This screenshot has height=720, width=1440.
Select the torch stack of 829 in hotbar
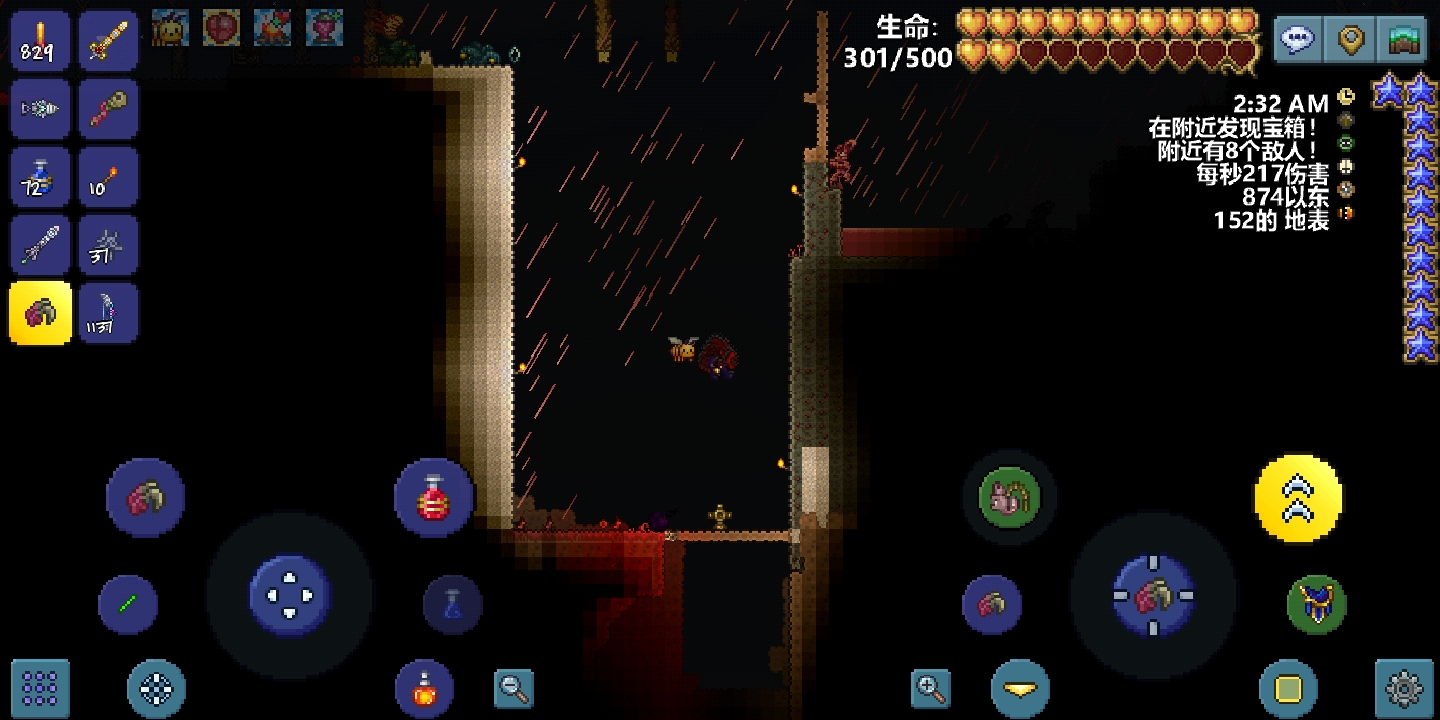pyautogui.click(x=40, y=41)
